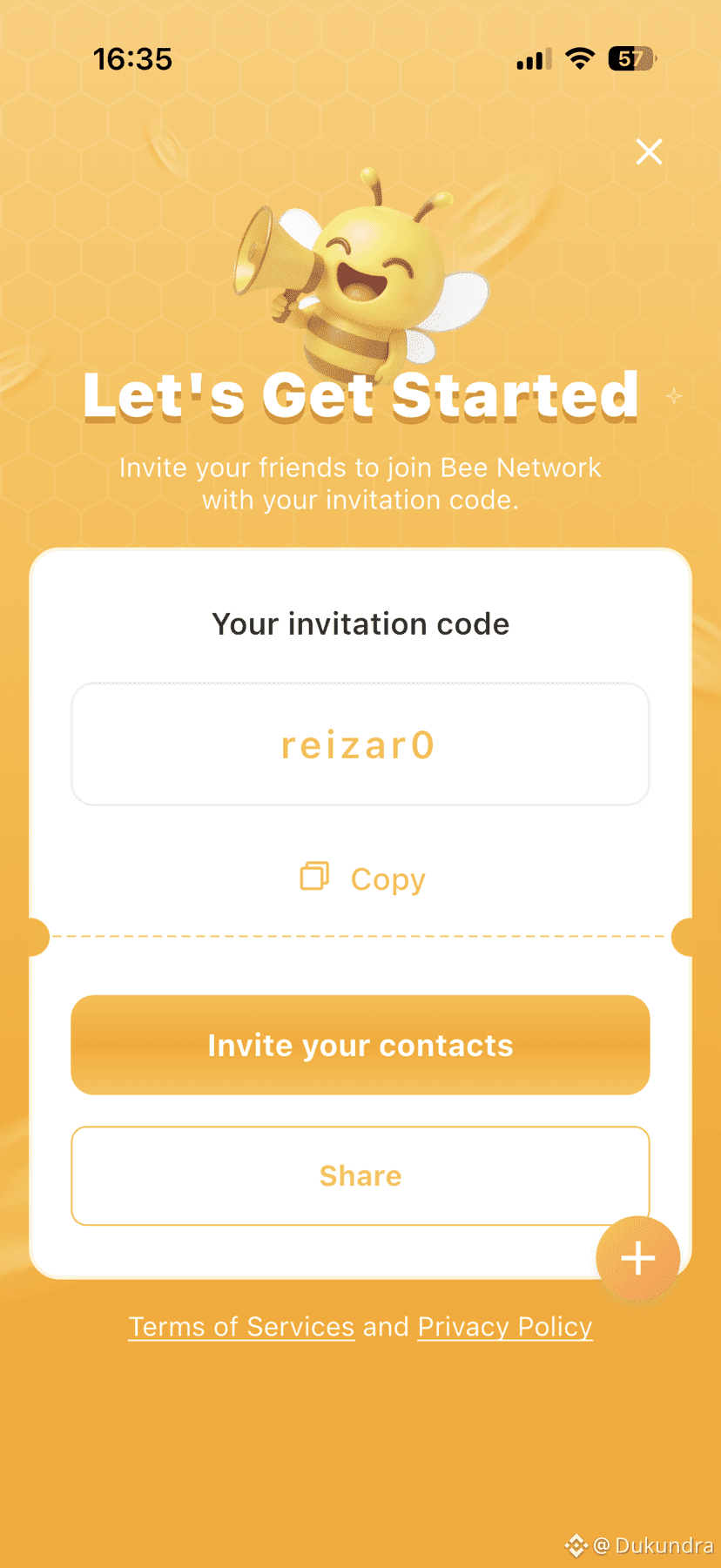
Task: Close the invitation screen with the X
Action: point(649,151)
